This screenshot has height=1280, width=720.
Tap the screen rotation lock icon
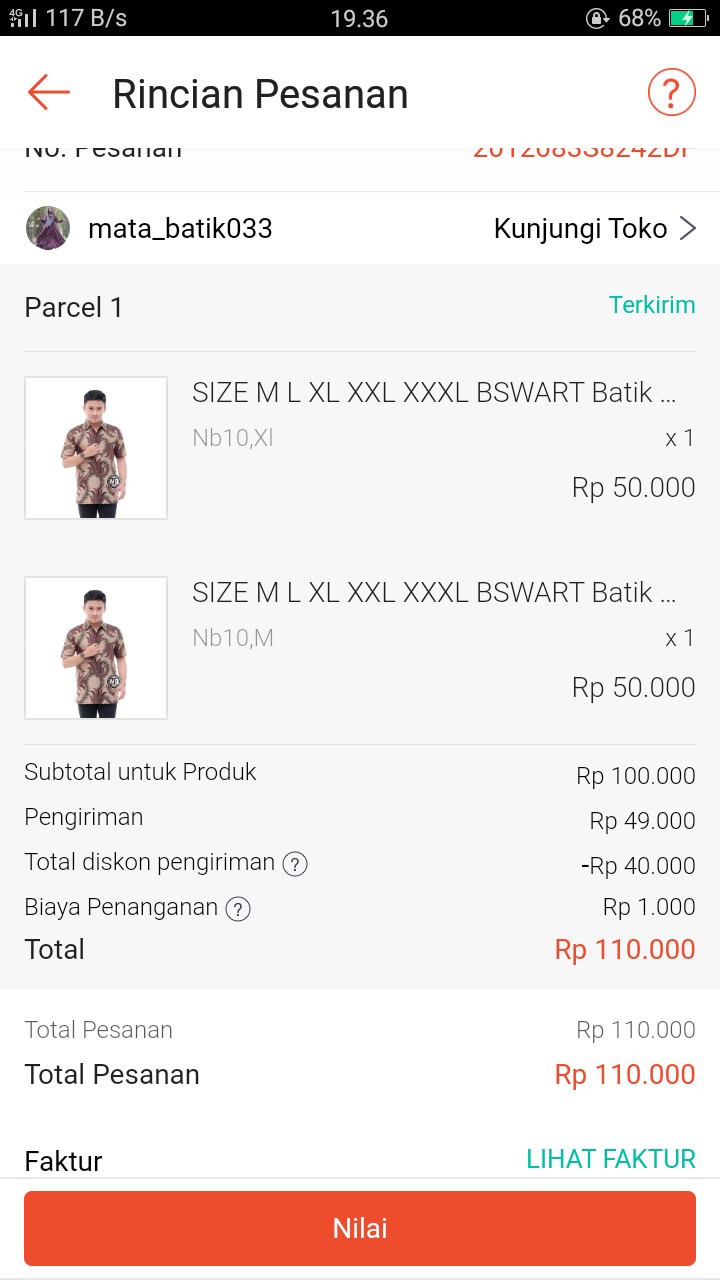[597, 17]
